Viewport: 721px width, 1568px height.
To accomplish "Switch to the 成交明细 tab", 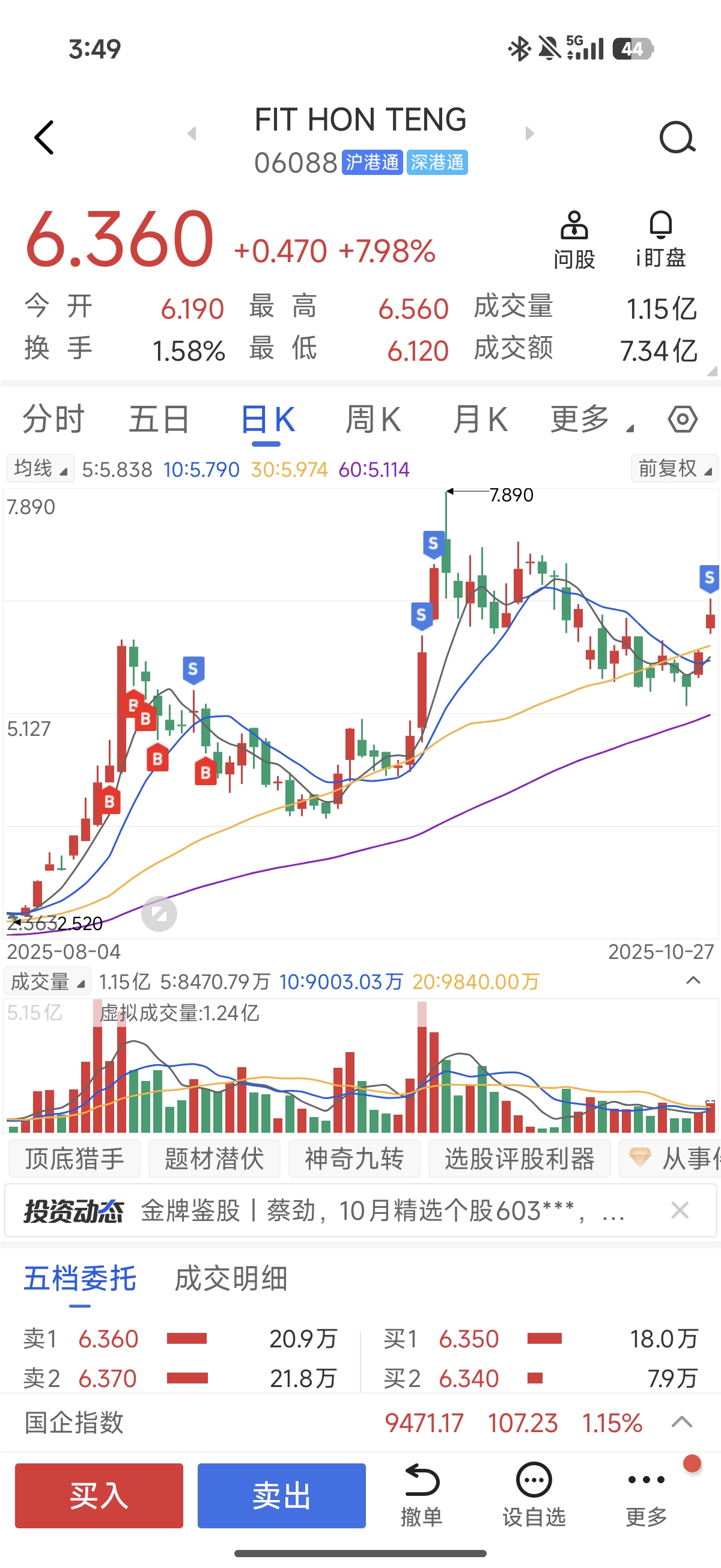I will point(231,1278).
